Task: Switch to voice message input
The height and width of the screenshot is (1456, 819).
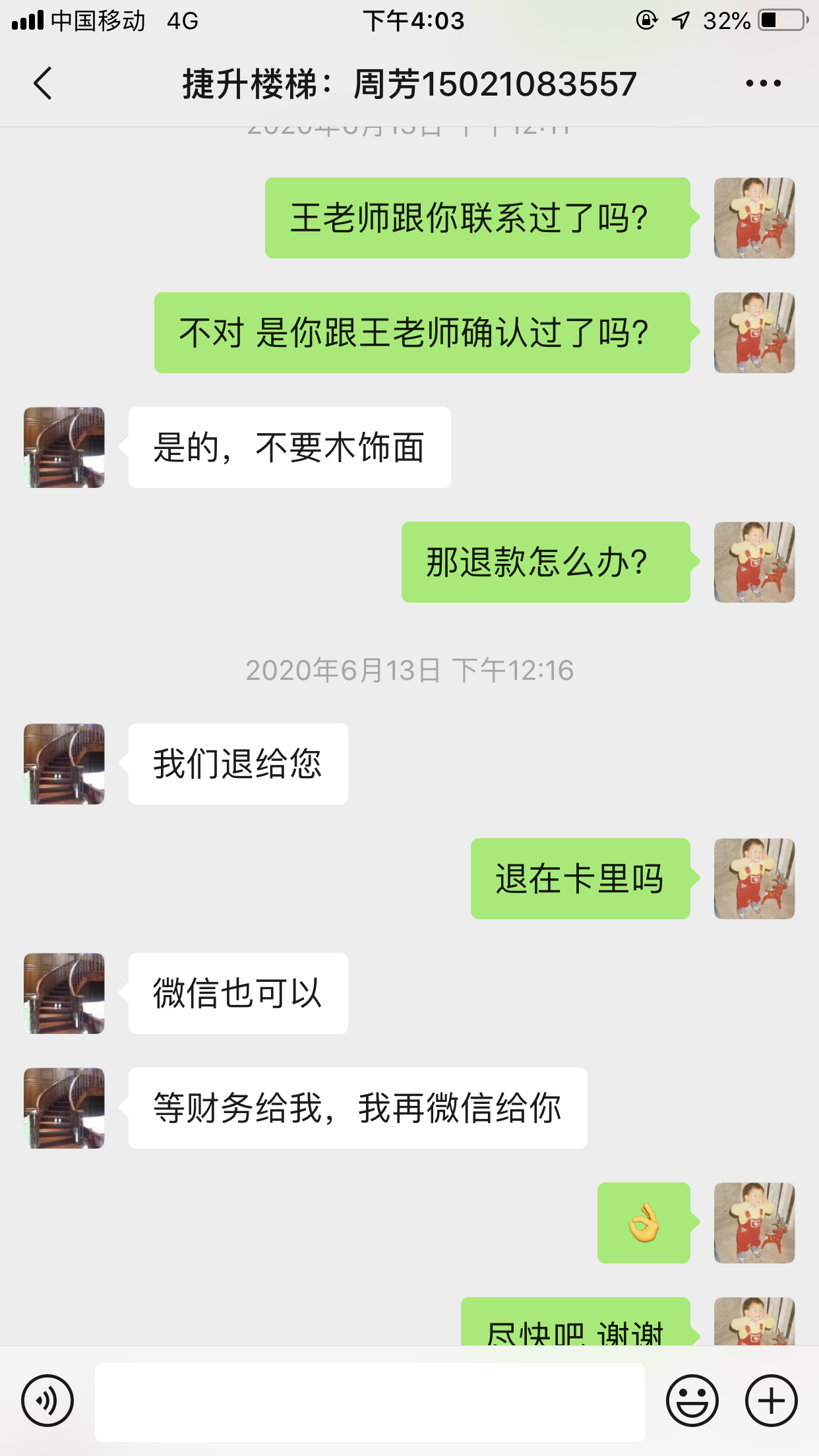Action: point(47,1401)
